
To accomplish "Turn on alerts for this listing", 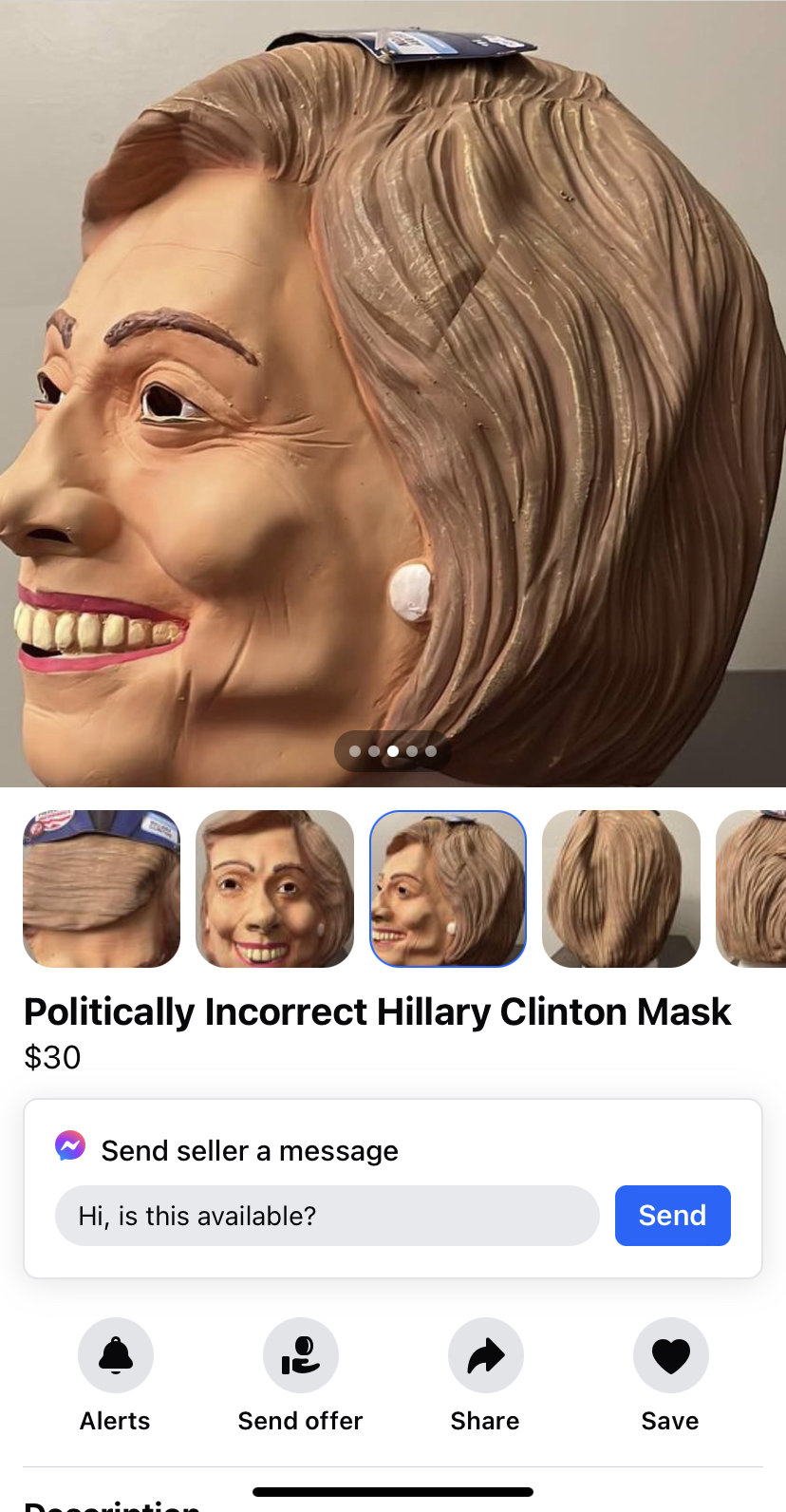I will click(x=116, y=1355).
